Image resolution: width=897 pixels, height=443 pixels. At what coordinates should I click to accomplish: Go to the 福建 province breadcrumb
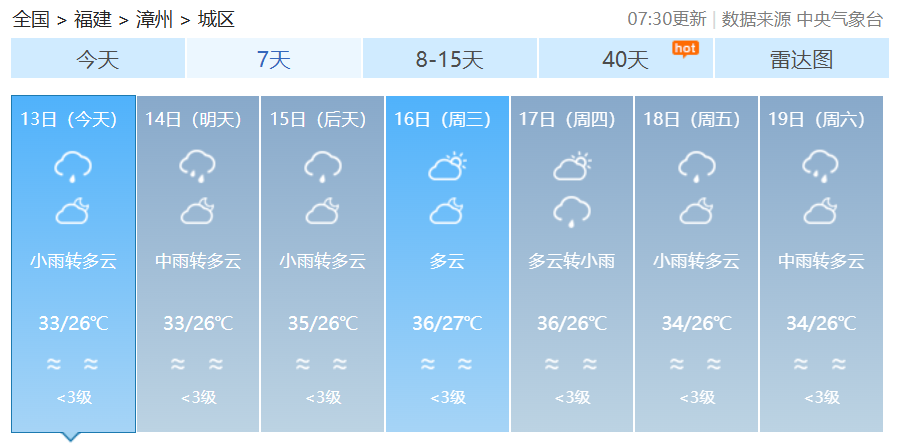coord(92,19)
